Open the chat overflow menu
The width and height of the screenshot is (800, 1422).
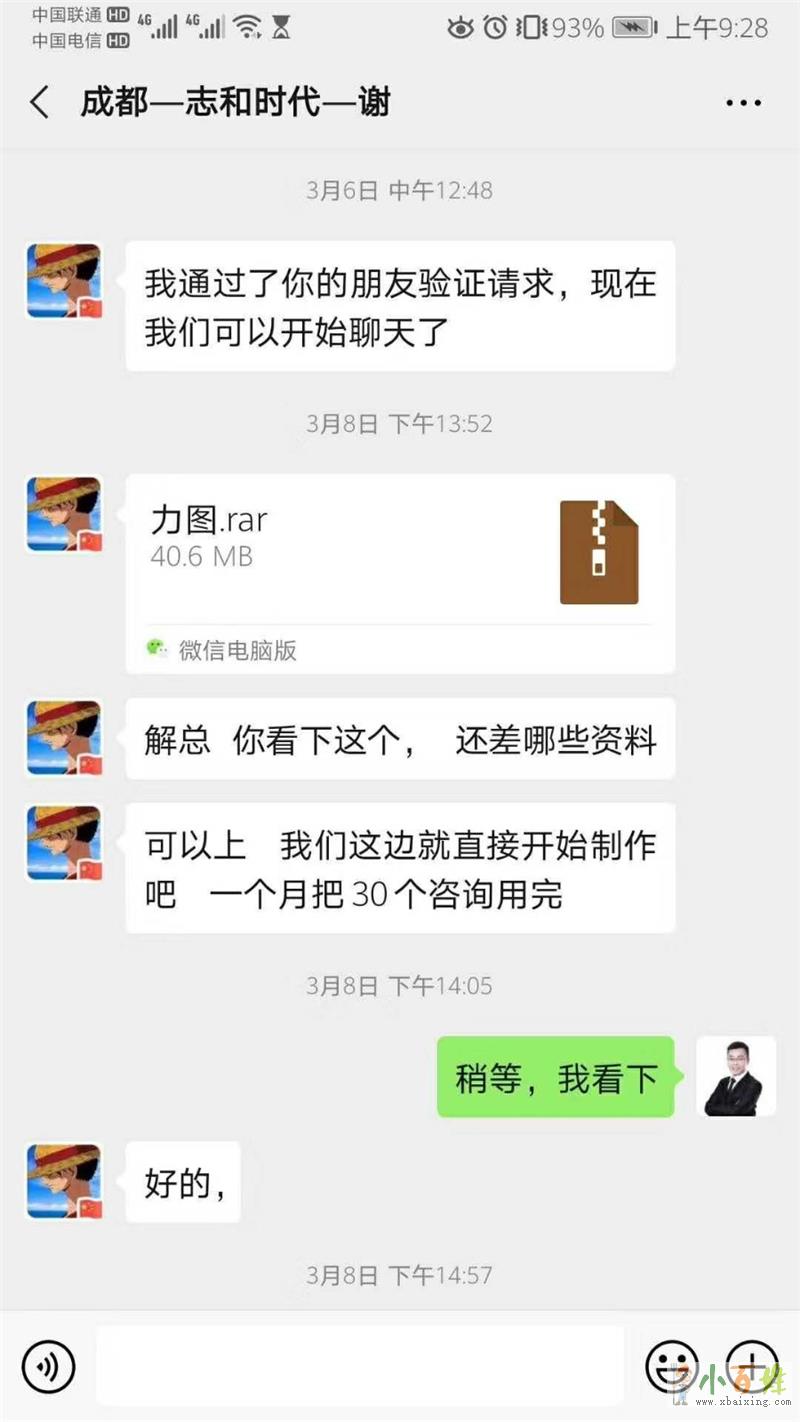click(743, 103)
